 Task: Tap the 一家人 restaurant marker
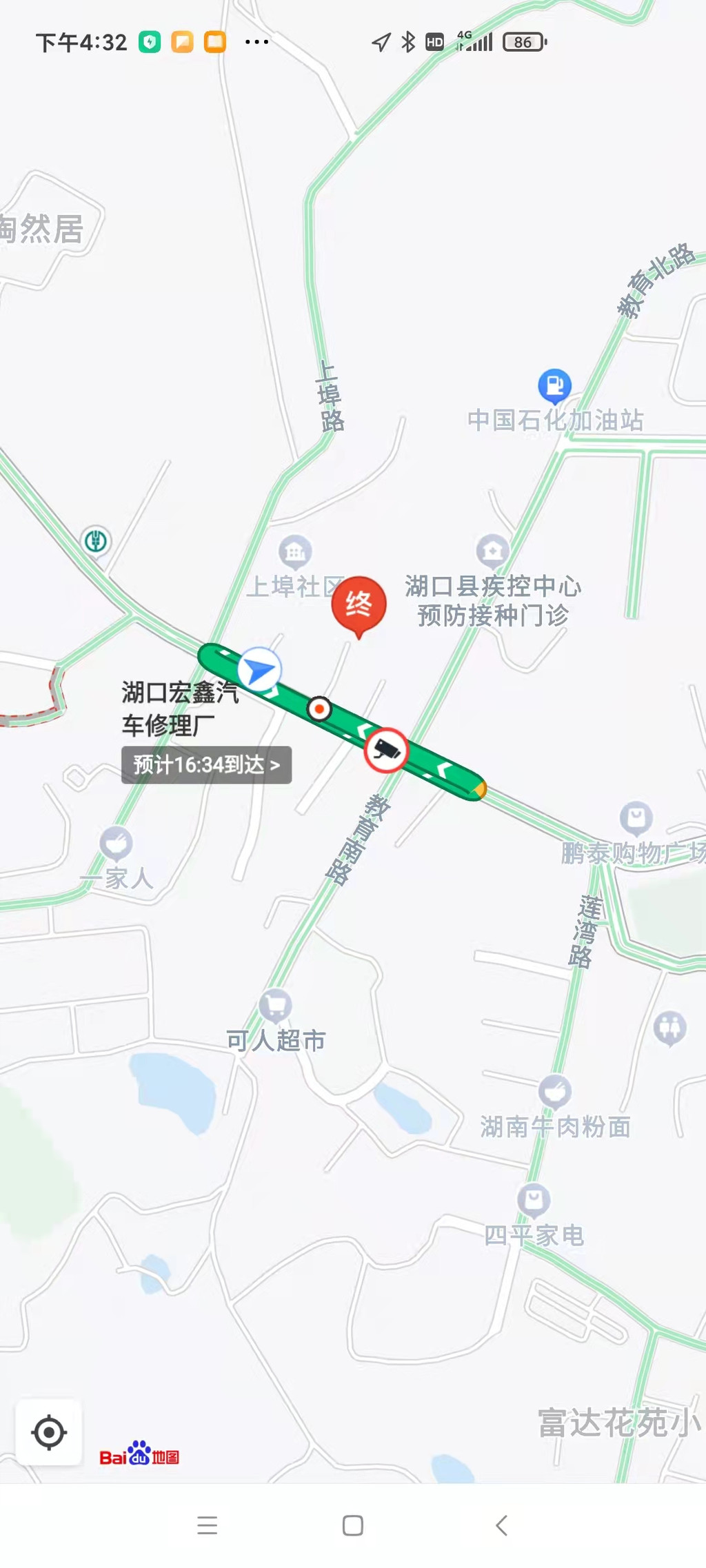[116, 844]
